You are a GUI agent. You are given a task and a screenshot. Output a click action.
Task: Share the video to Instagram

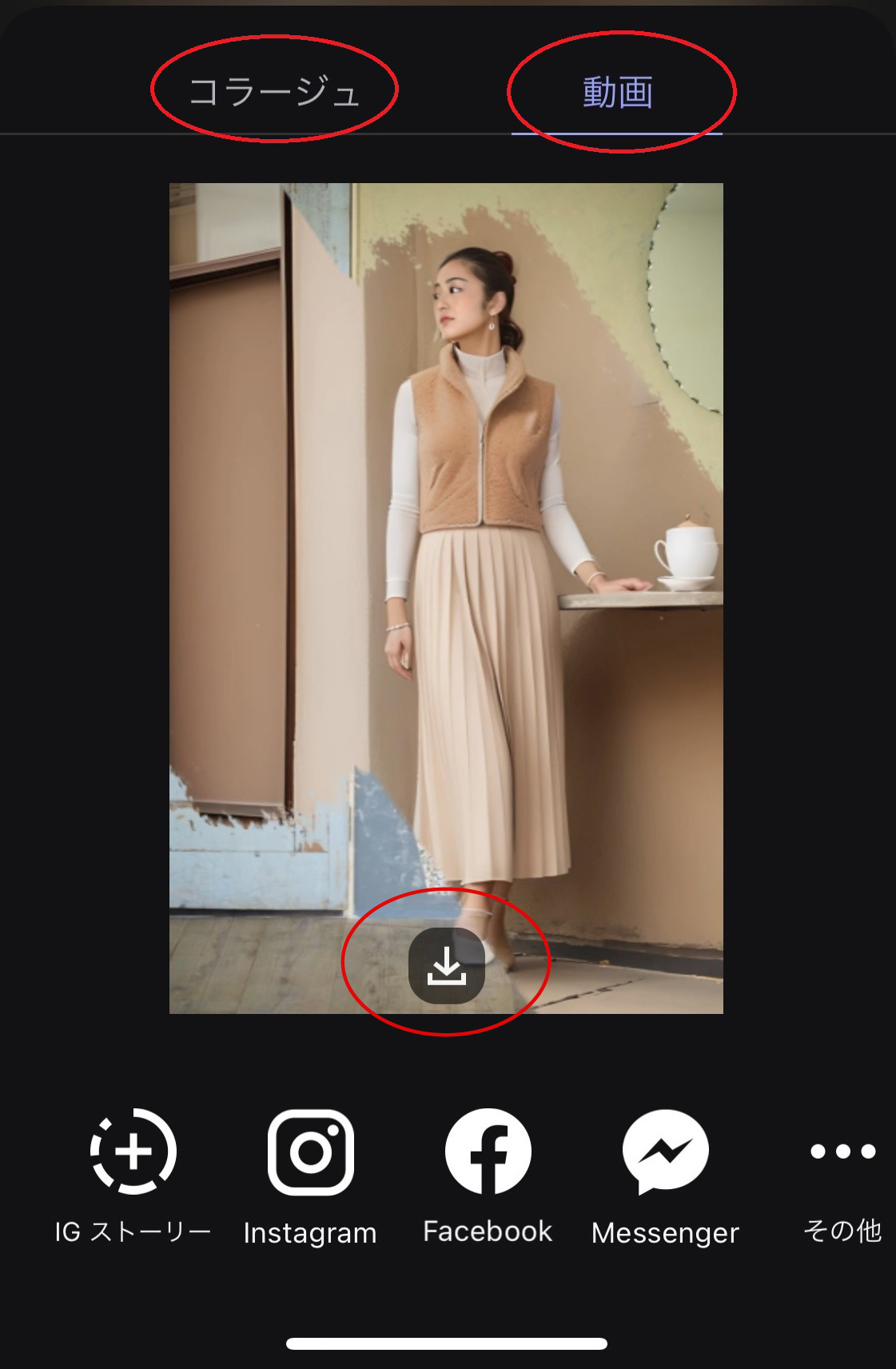[310, 1152]
